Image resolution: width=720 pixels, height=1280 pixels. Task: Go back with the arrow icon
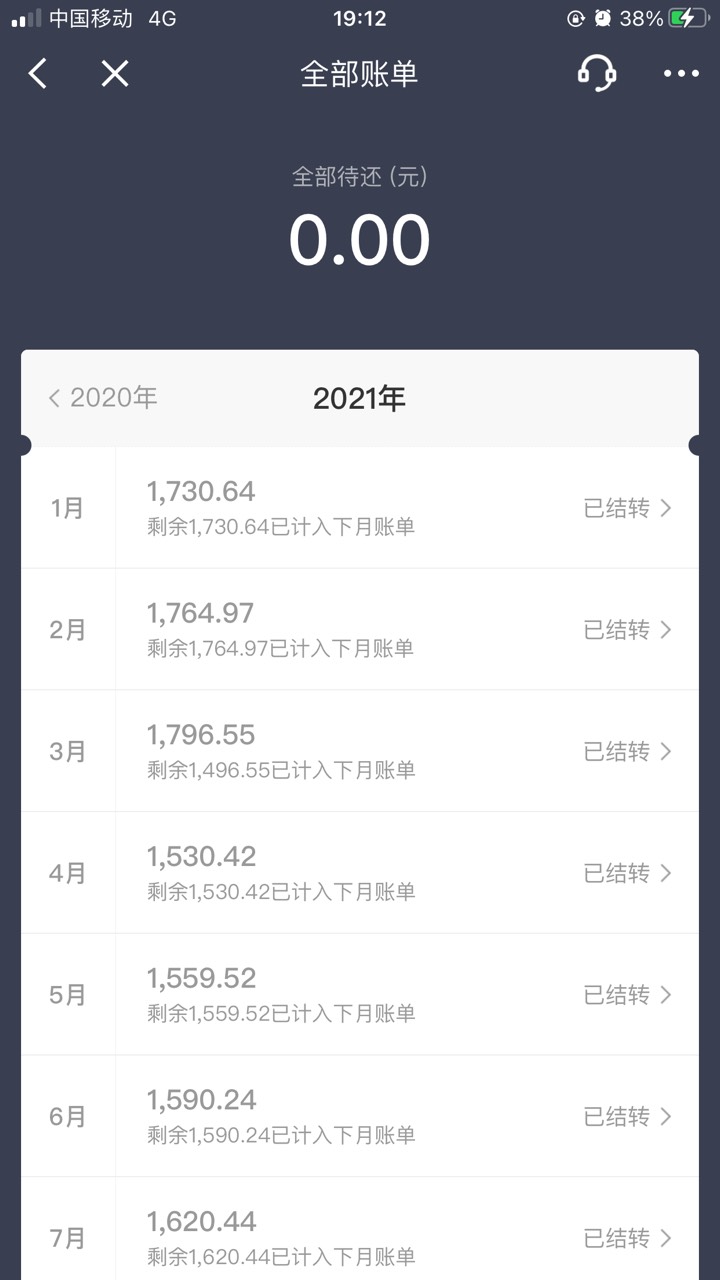(38, 73)
